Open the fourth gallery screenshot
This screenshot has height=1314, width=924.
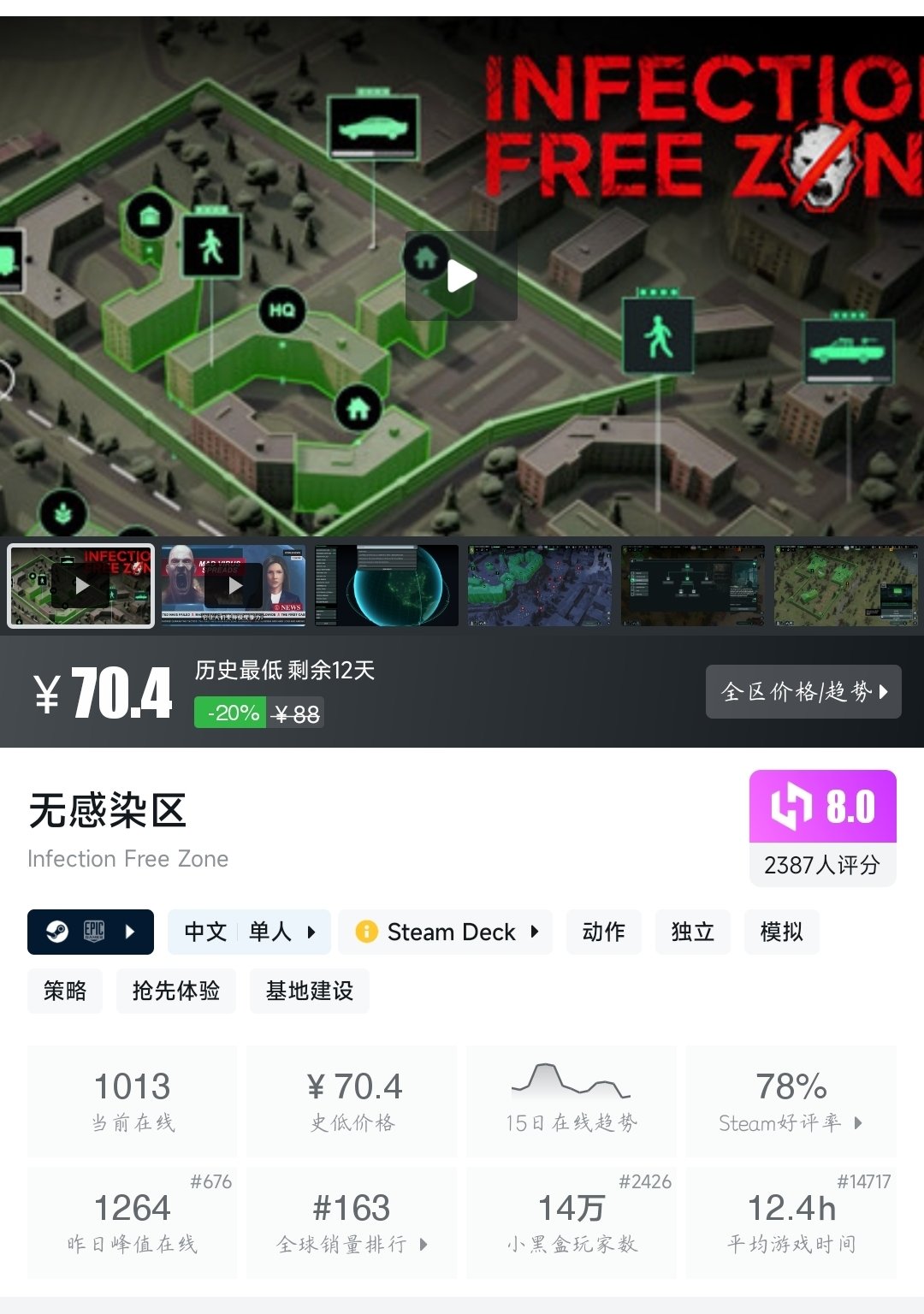tap(540, 586)
